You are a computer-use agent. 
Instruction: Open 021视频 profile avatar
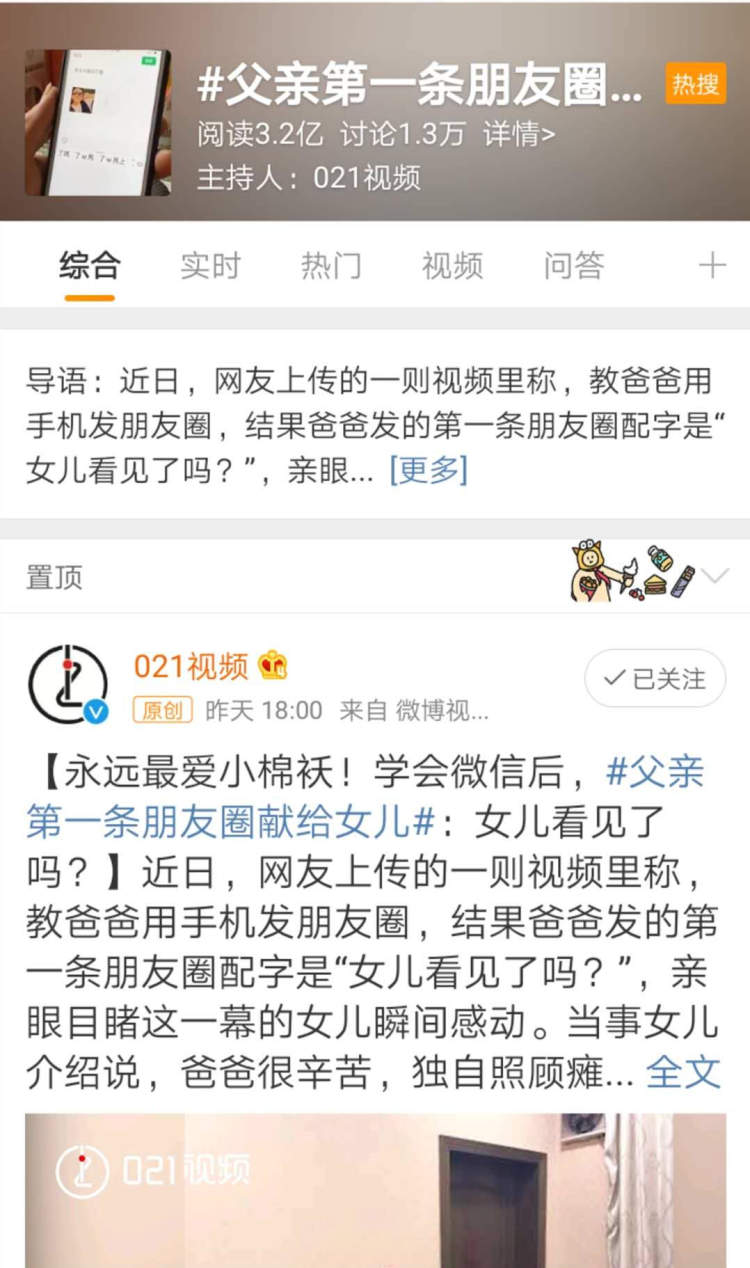coord(68,685)
